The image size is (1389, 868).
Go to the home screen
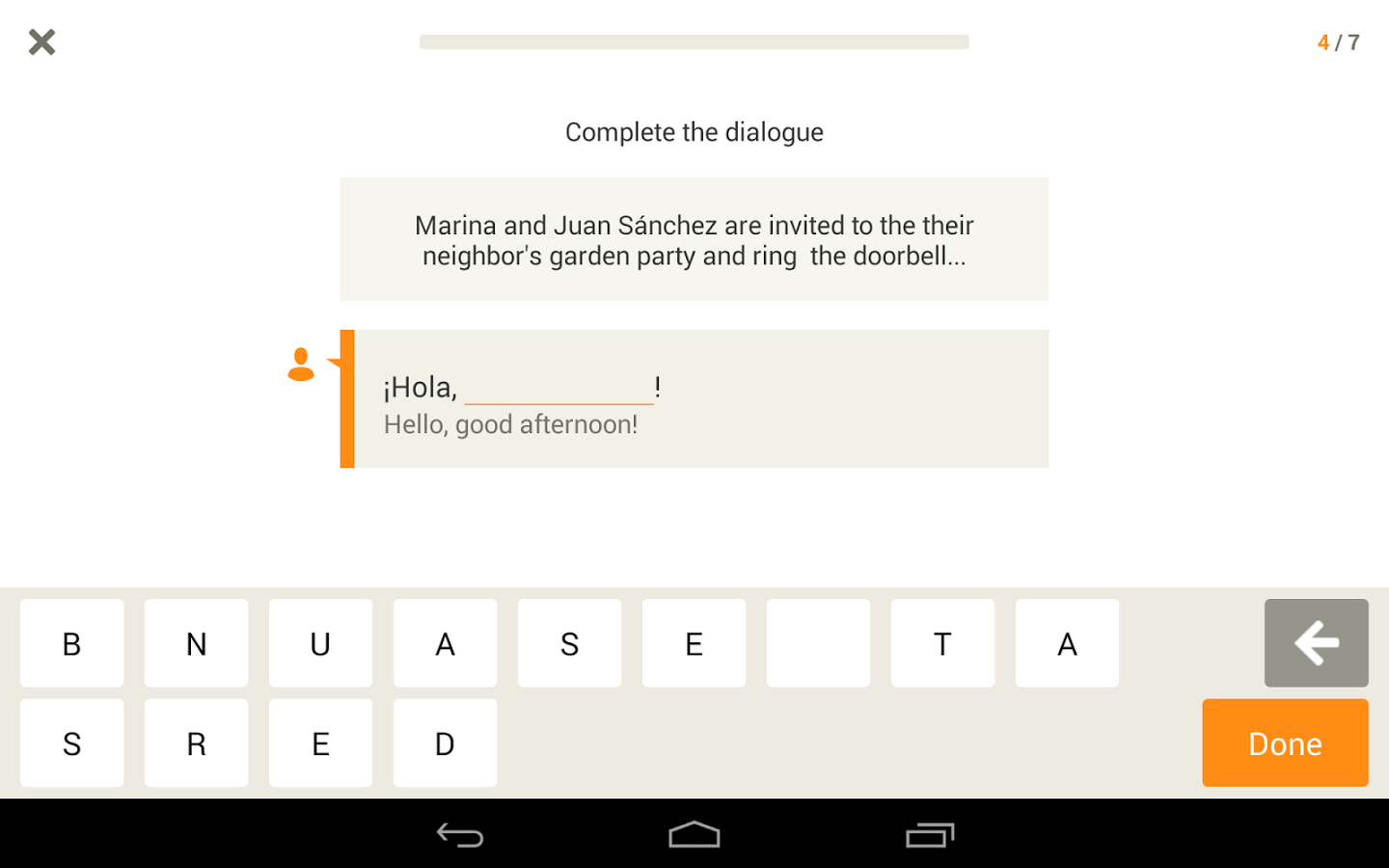tap(694, 835)
